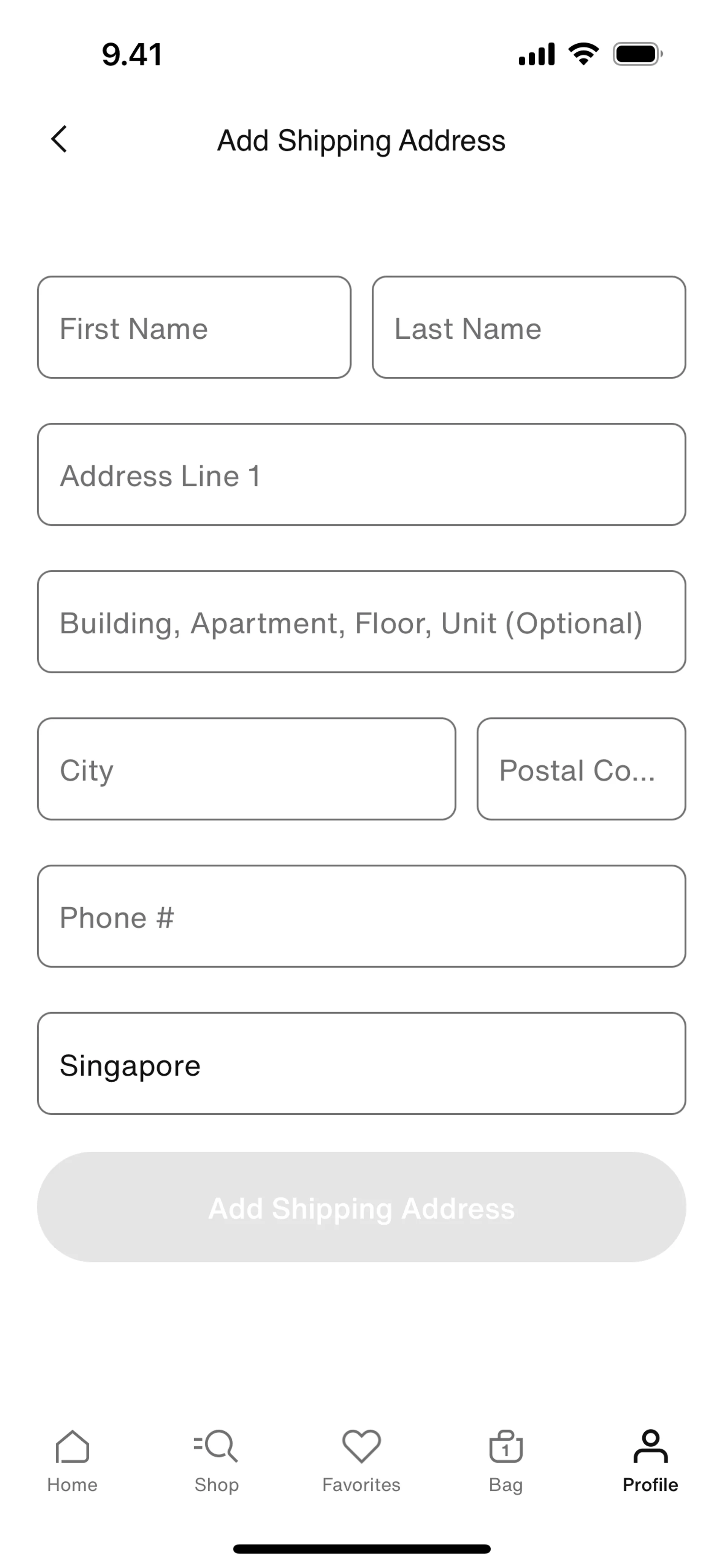The image size is (723, 1568).
Task: Tap the Address Line 1 field
Action: (361, 475)
